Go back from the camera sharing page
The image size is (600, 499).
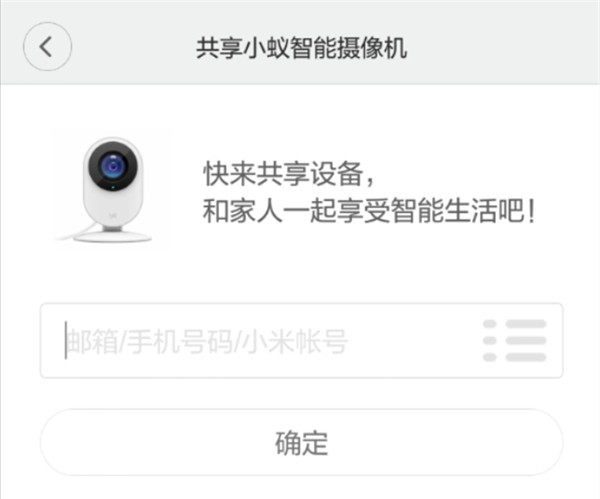(x=47, y=47)
